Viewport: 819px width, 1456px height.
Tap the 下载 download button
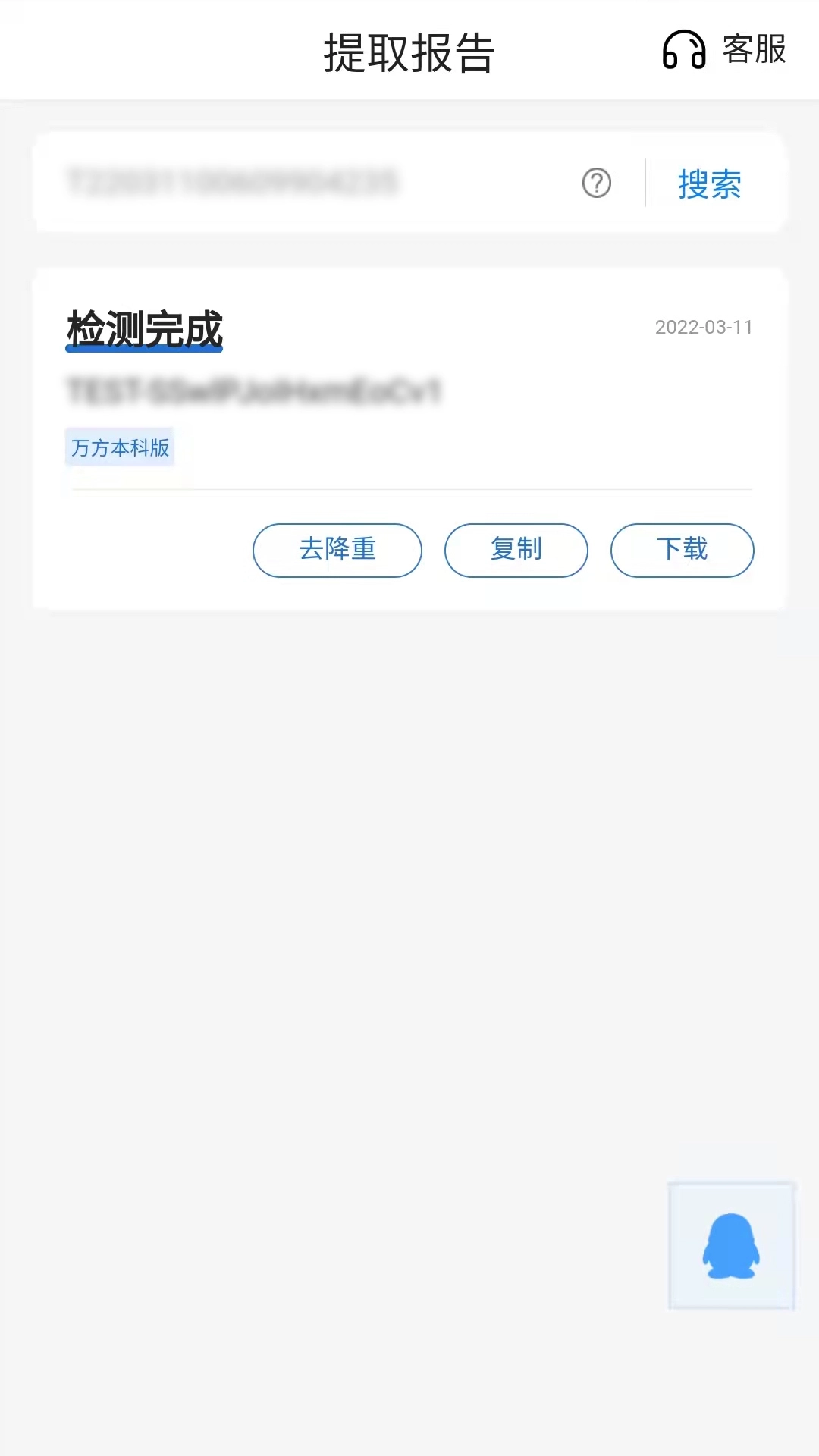pos(682,551)
